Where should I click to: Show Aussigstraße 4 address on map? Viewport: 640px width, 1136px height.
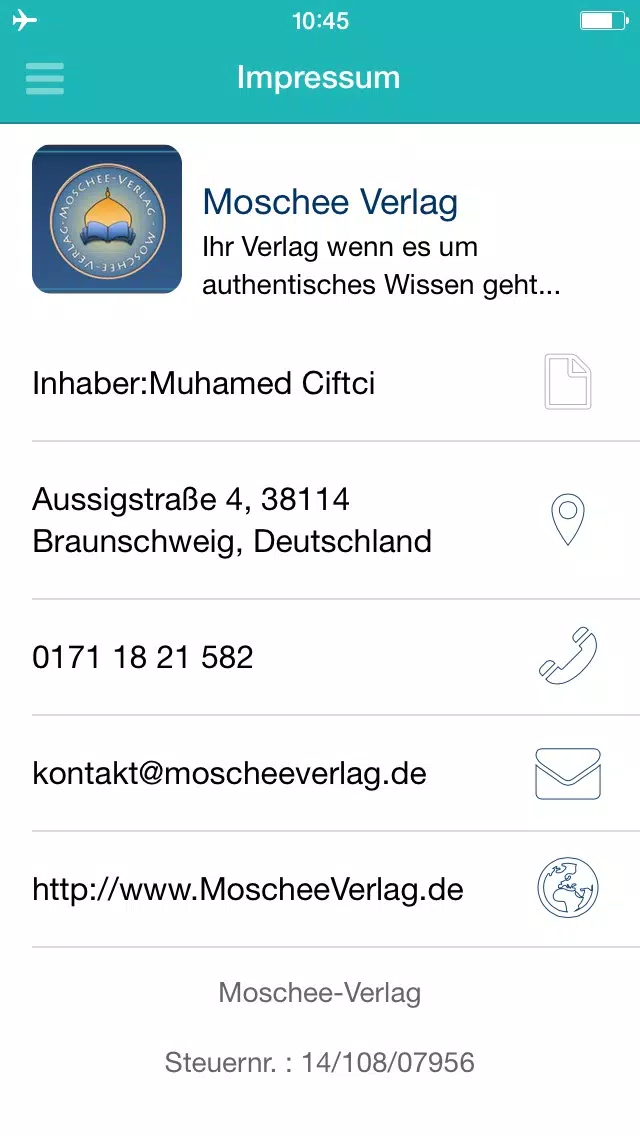tap(320, 520)
